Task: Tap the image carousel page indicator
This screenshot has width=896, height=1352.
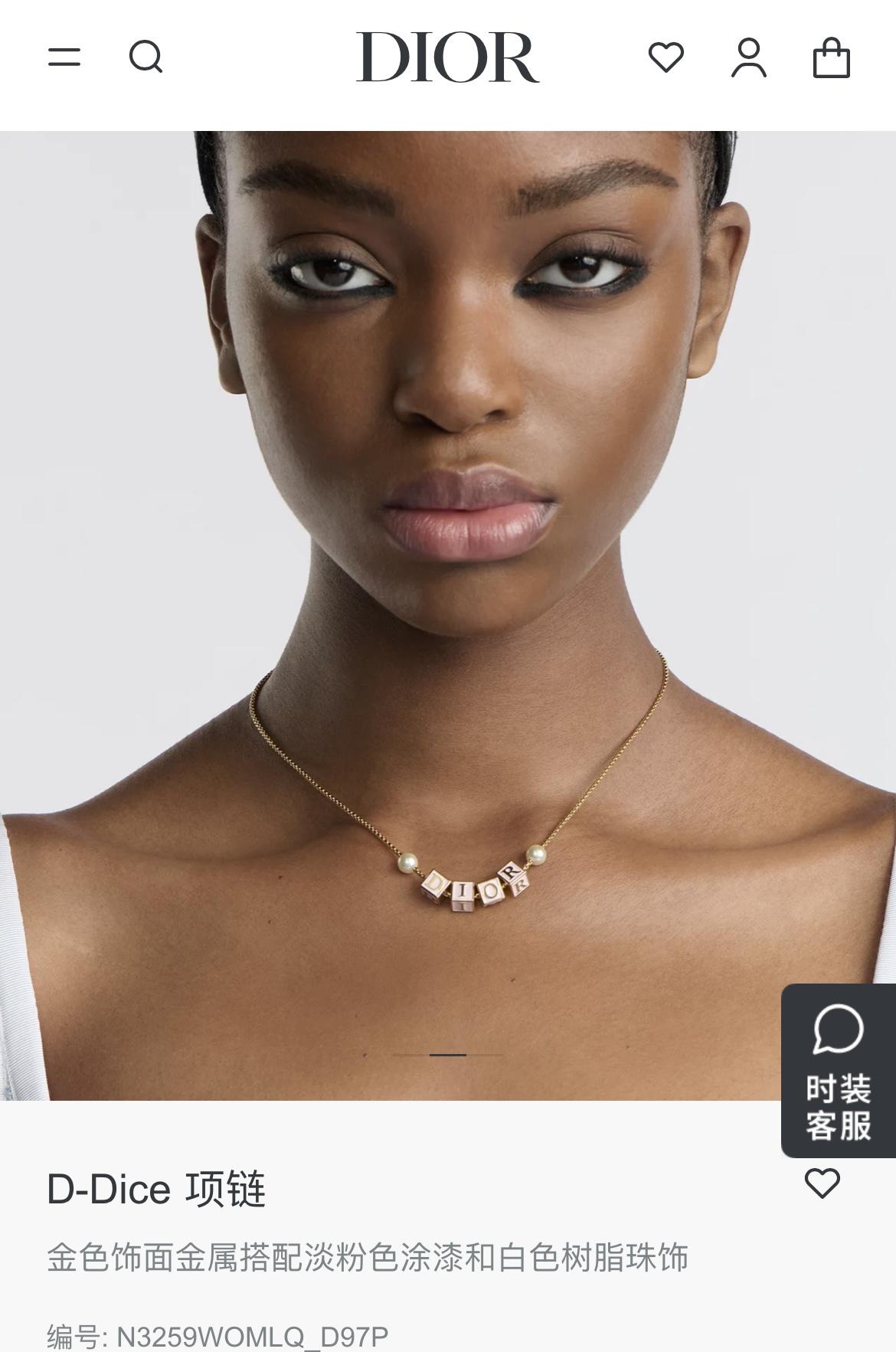Action: [x=448, y=1055]
